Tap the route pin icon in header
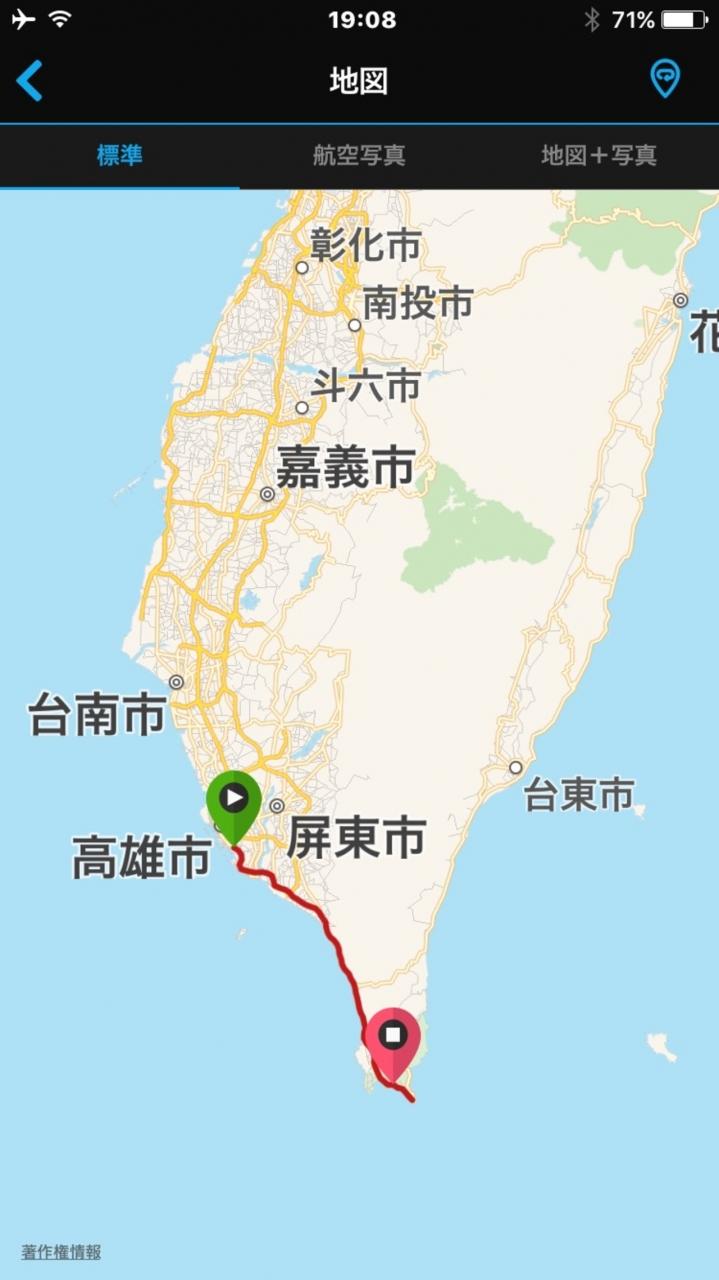This screenshot has height=1280, width=719. pos(665,79)
